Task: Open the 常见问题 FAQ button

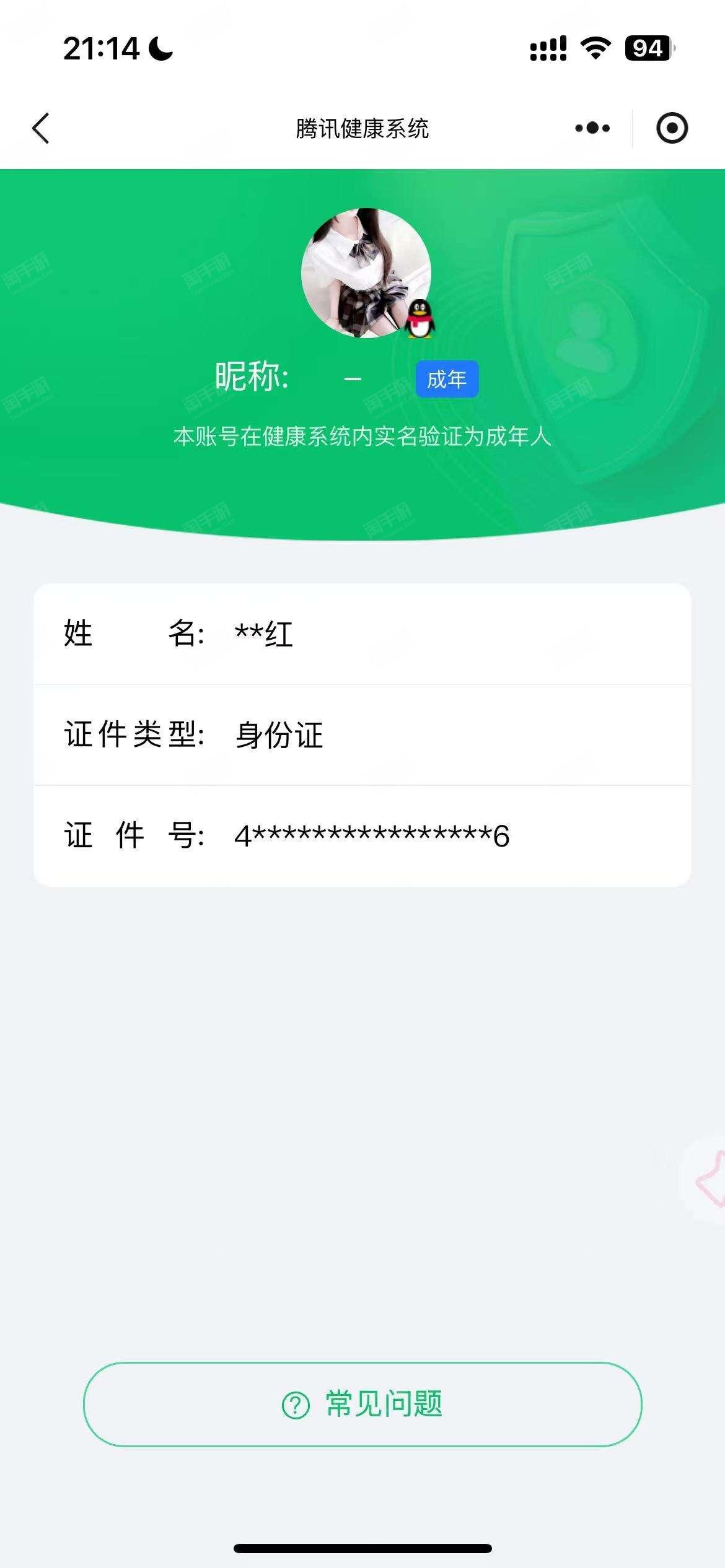Action: tap(362, 1404)
